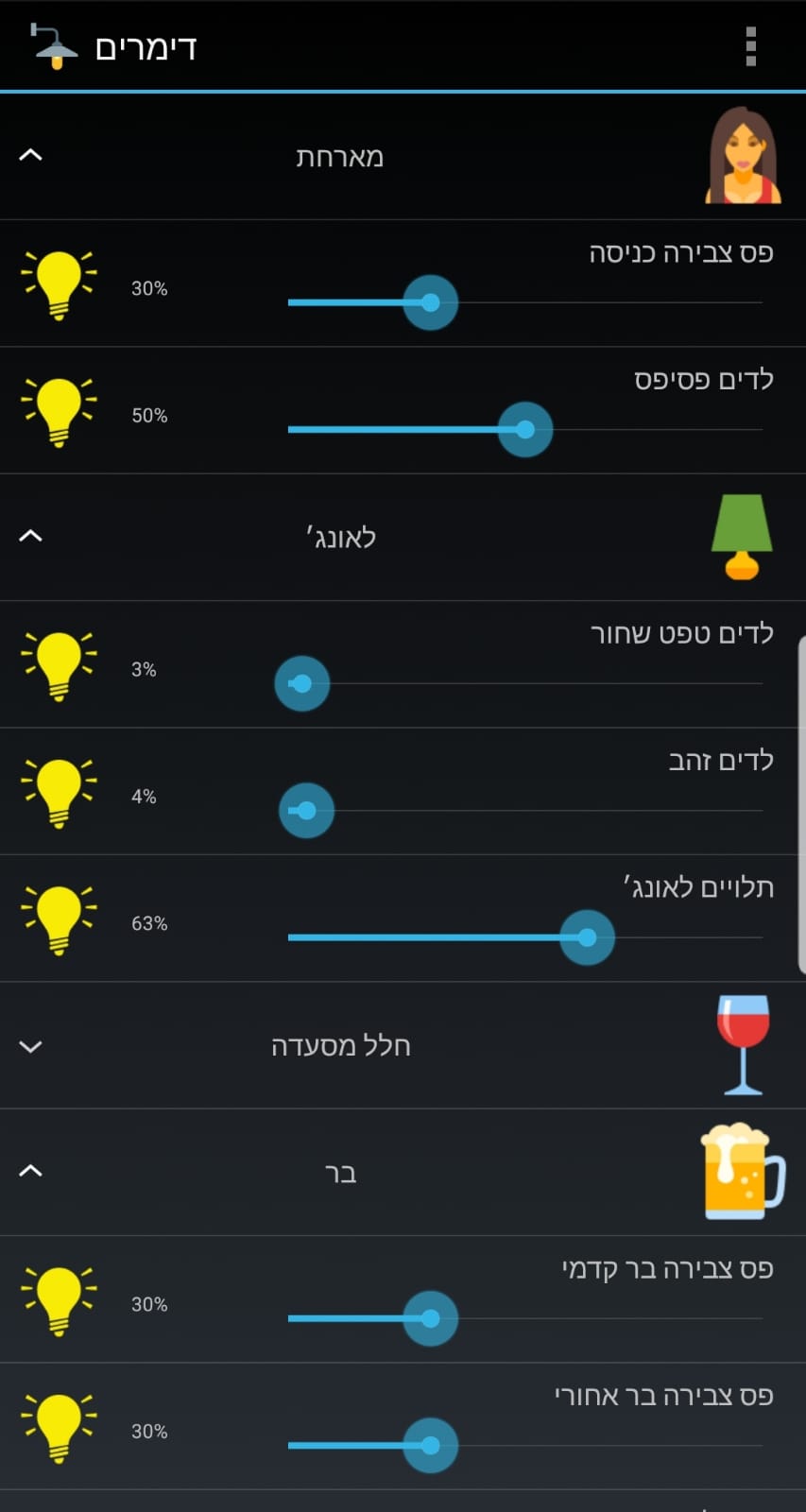This screenshot has height=1512, width=806.
Task: Toggle the bulb for לדים זהב
Action: (59, 793)
